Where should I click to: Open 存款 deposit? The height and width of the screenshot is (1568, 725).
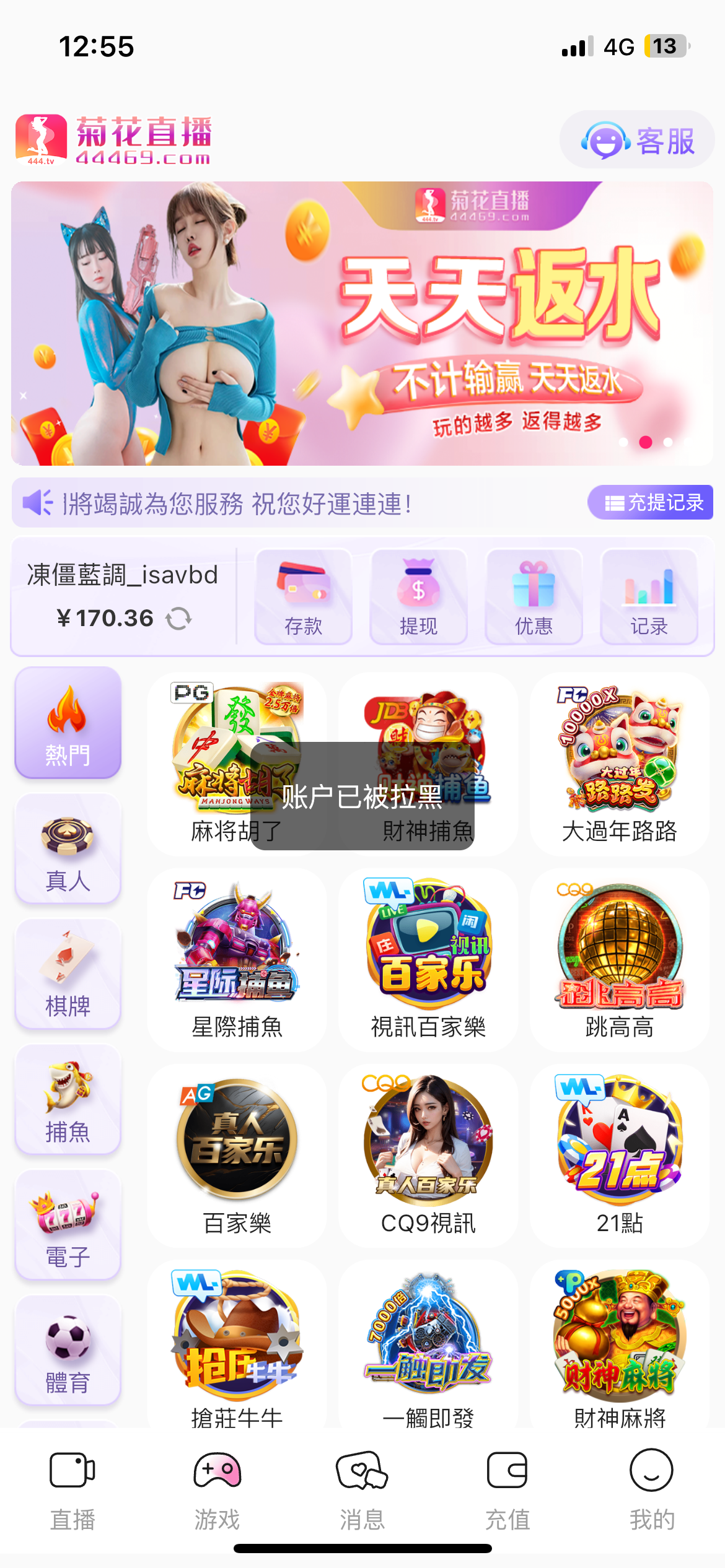303,597
